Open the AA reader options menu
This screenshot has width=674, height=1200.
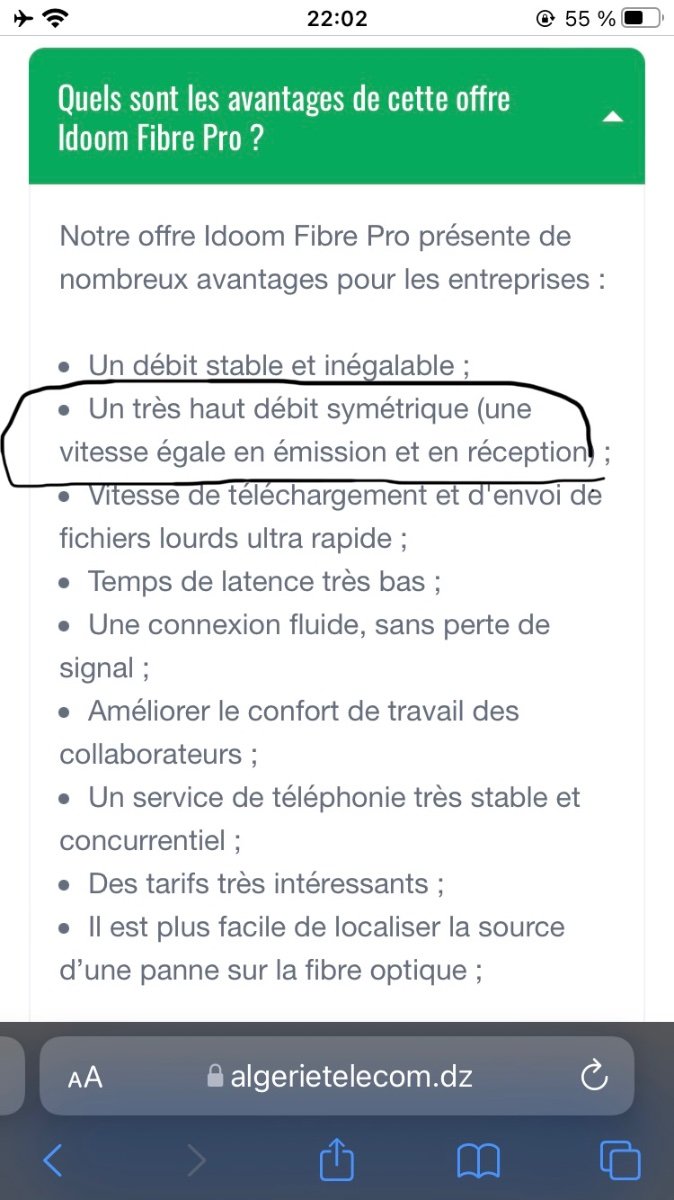[85, 1077]
